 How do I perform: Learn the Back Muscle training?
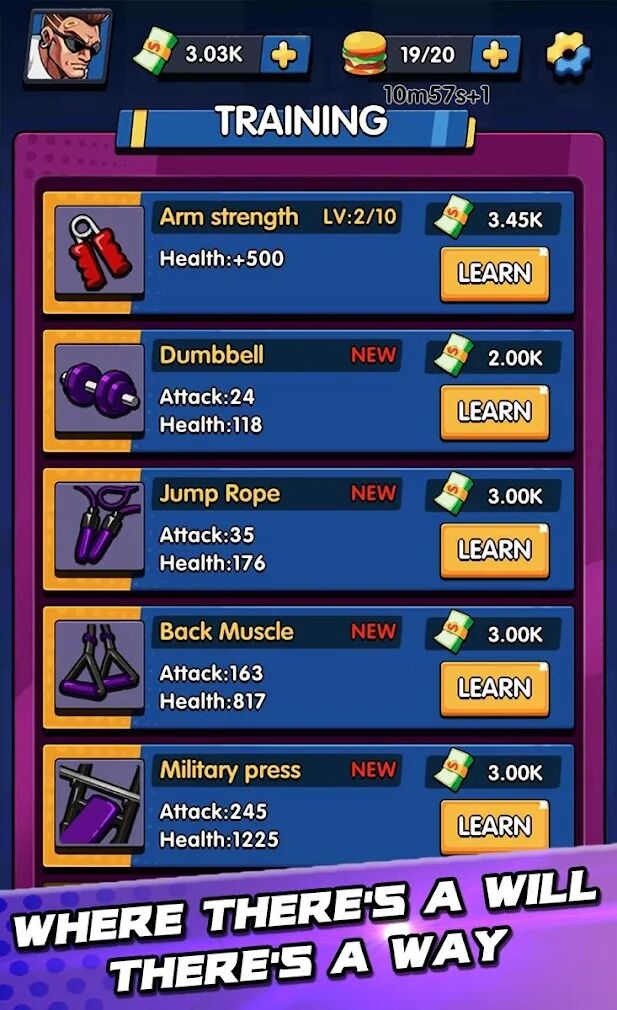click(x=494, y=688)
